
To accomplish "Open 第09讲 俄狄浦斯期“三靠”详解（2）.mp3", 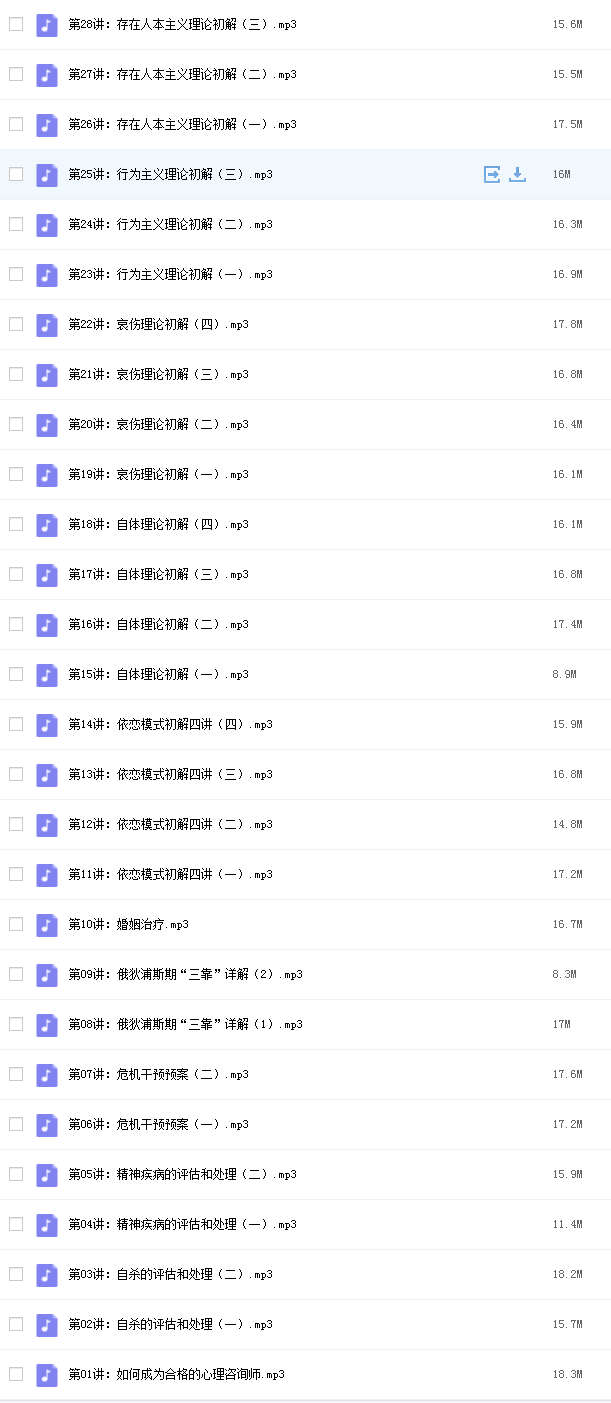I will click(x=185, y=974).
